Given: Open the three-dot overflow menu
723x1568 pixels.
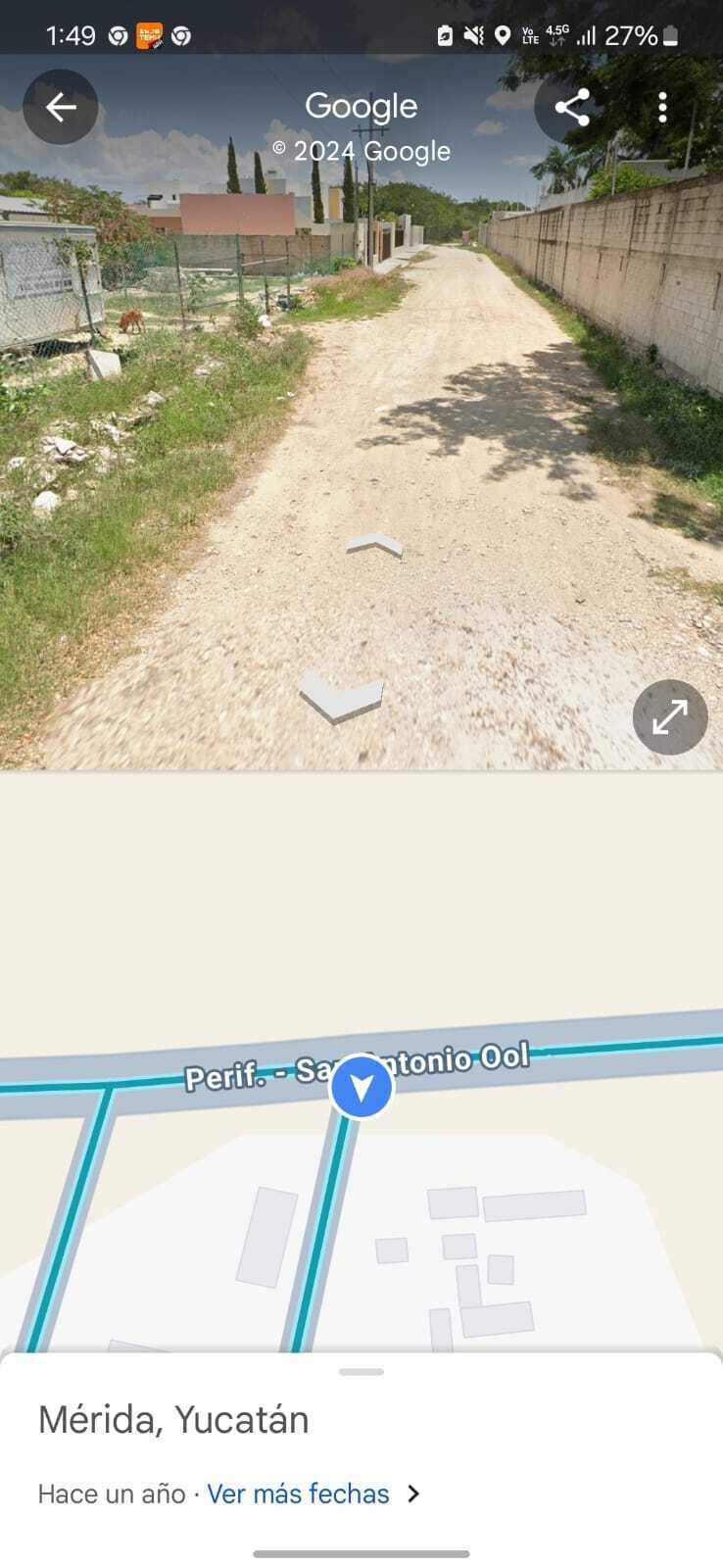Looking at the screenshot, I should click(663, 107).
